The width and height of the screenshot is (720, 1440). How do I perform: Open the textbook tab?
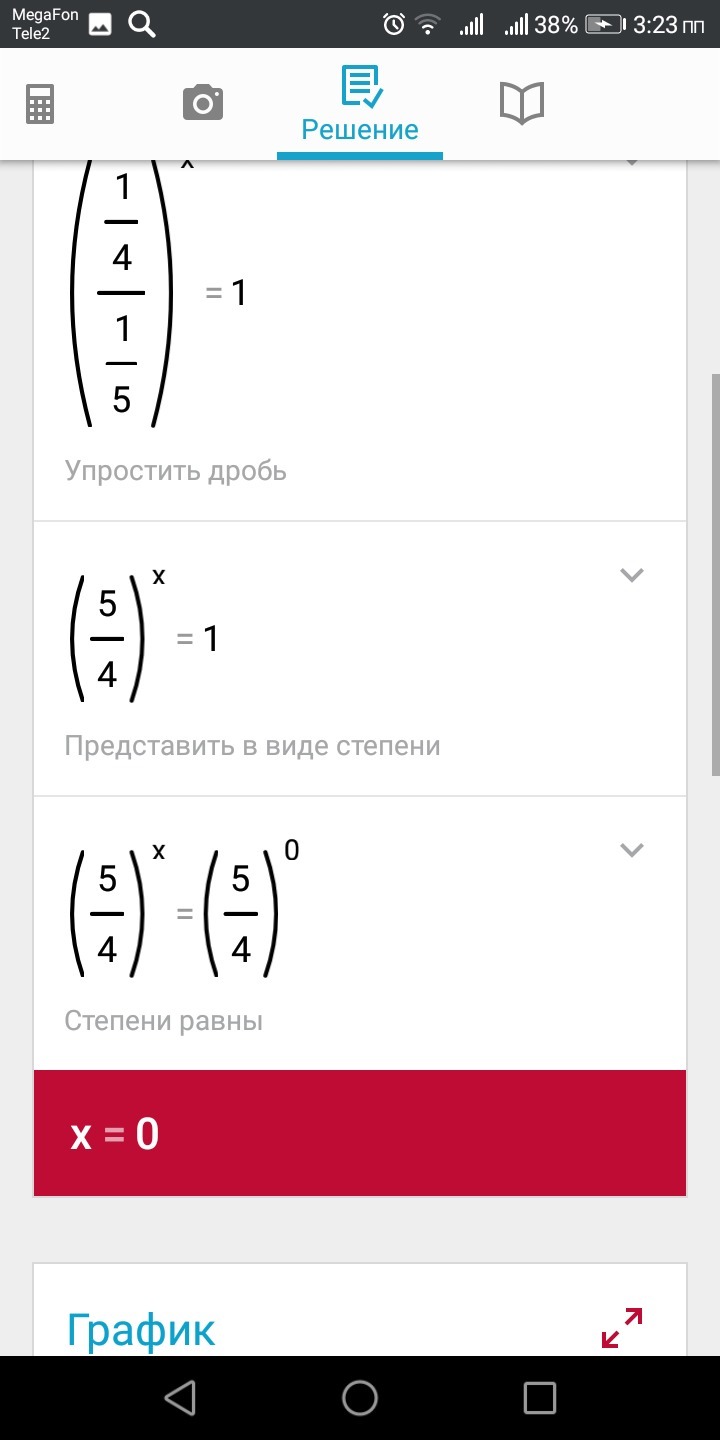[x=521, y=103]
